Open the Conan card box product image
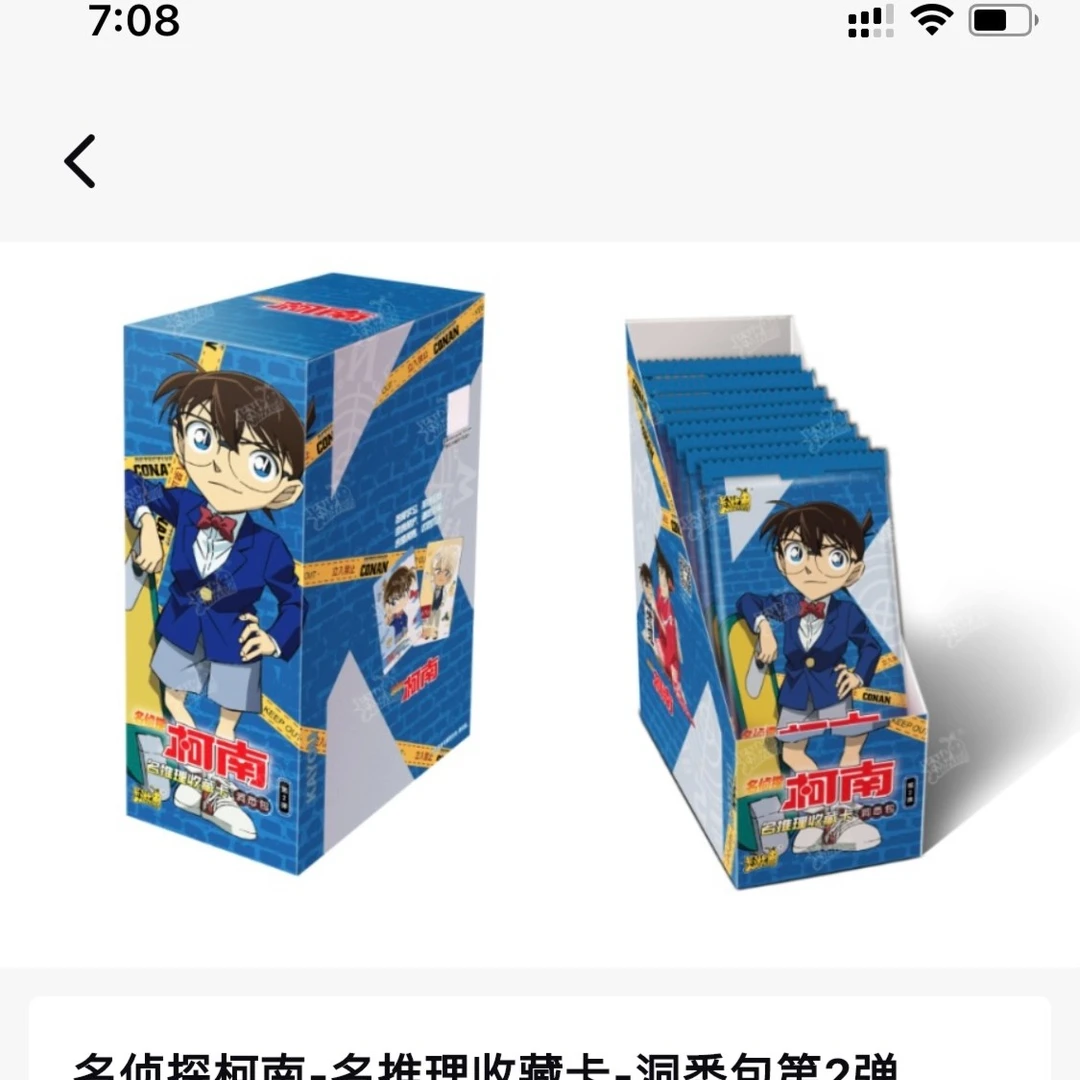1080x1080 pixels. click(540, 600)
